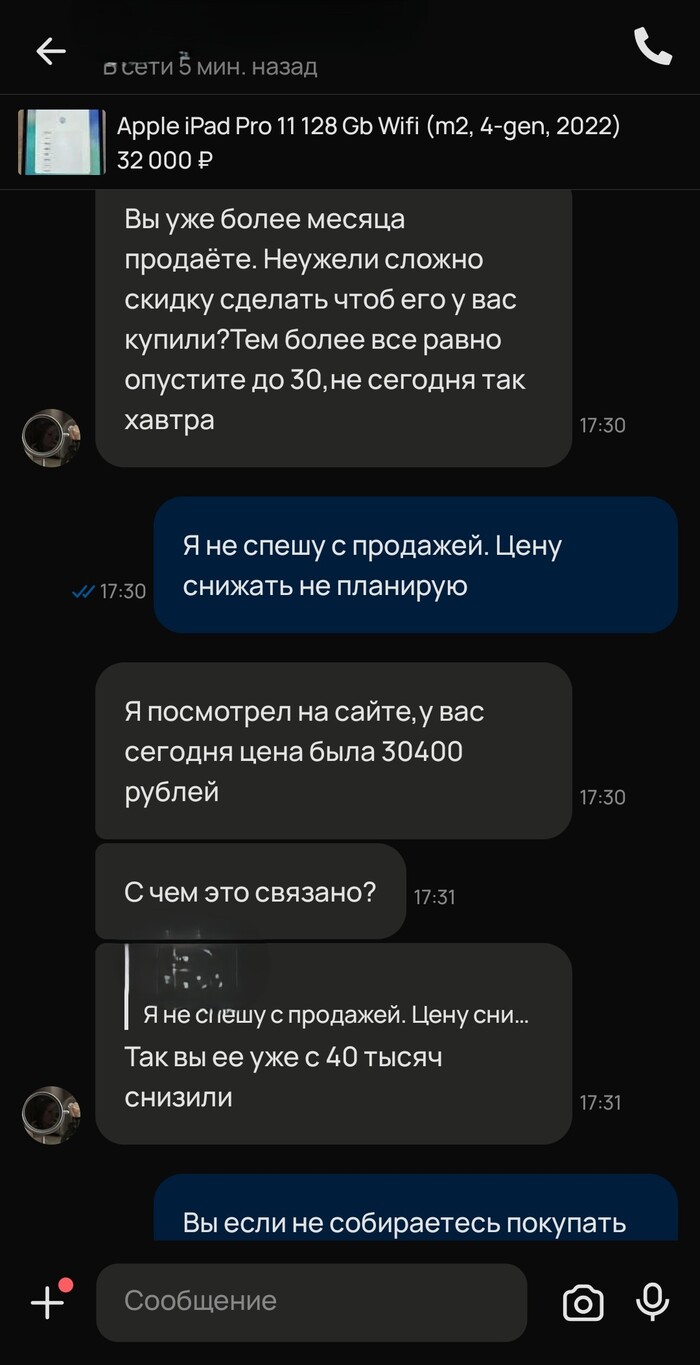
Task: Call the buyer via phone icon
Action: [652, 47]
